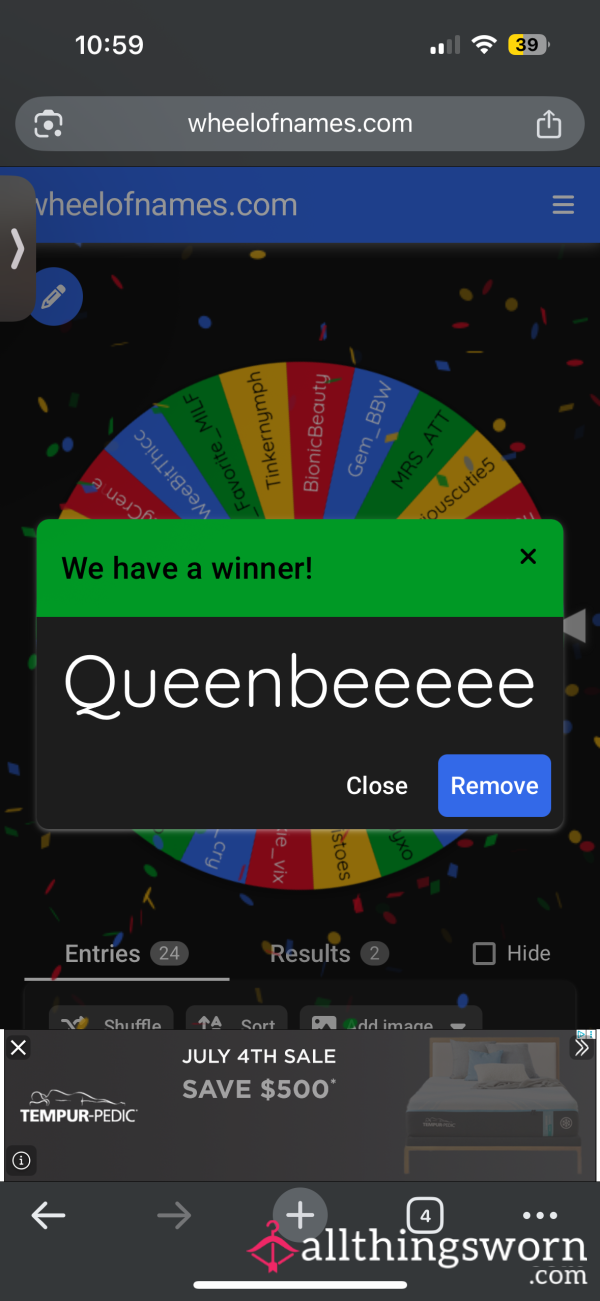Dismiss the Tempur-Pedic ad banner

18,1048
